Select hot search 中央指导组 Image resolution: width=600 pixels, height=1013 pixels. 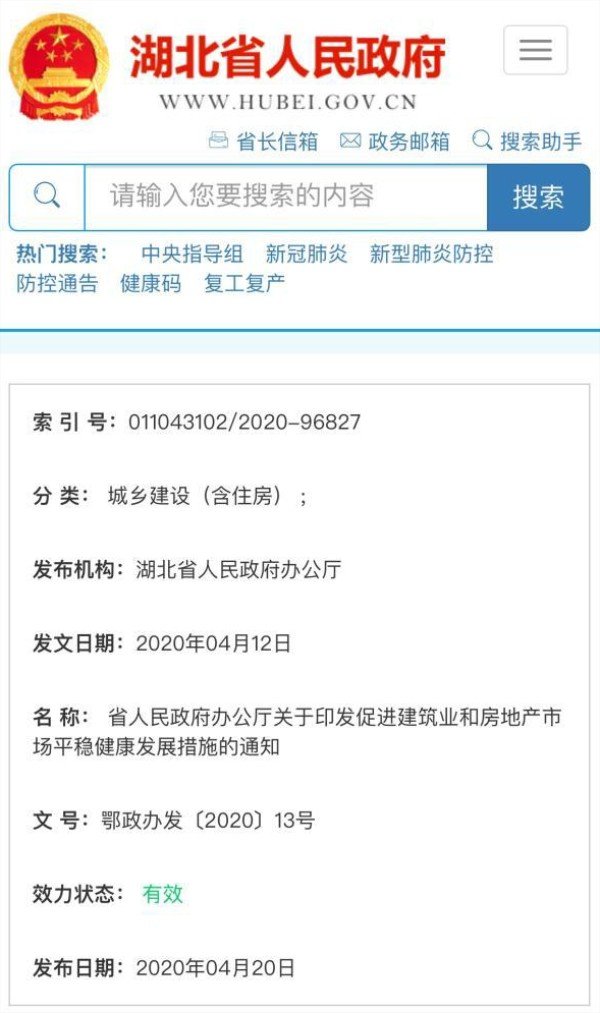point(192,254)
